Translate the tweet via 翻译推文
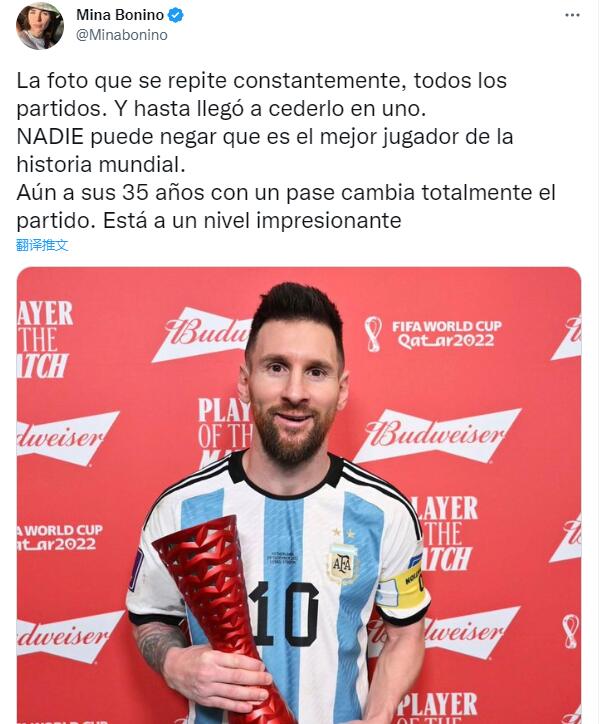 (42, 245)
